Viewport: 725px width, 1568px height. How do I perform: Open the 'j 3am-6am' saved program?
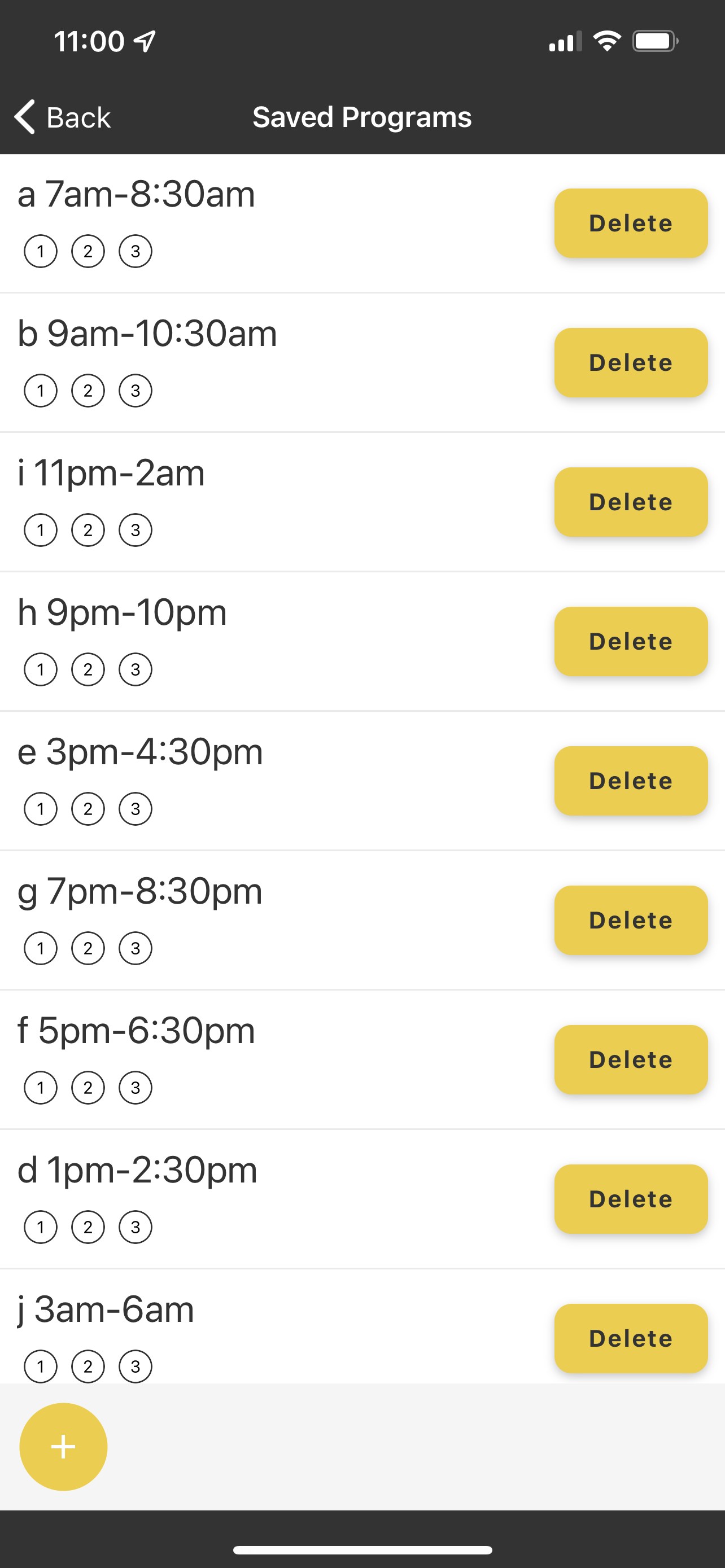point(274,1327)
